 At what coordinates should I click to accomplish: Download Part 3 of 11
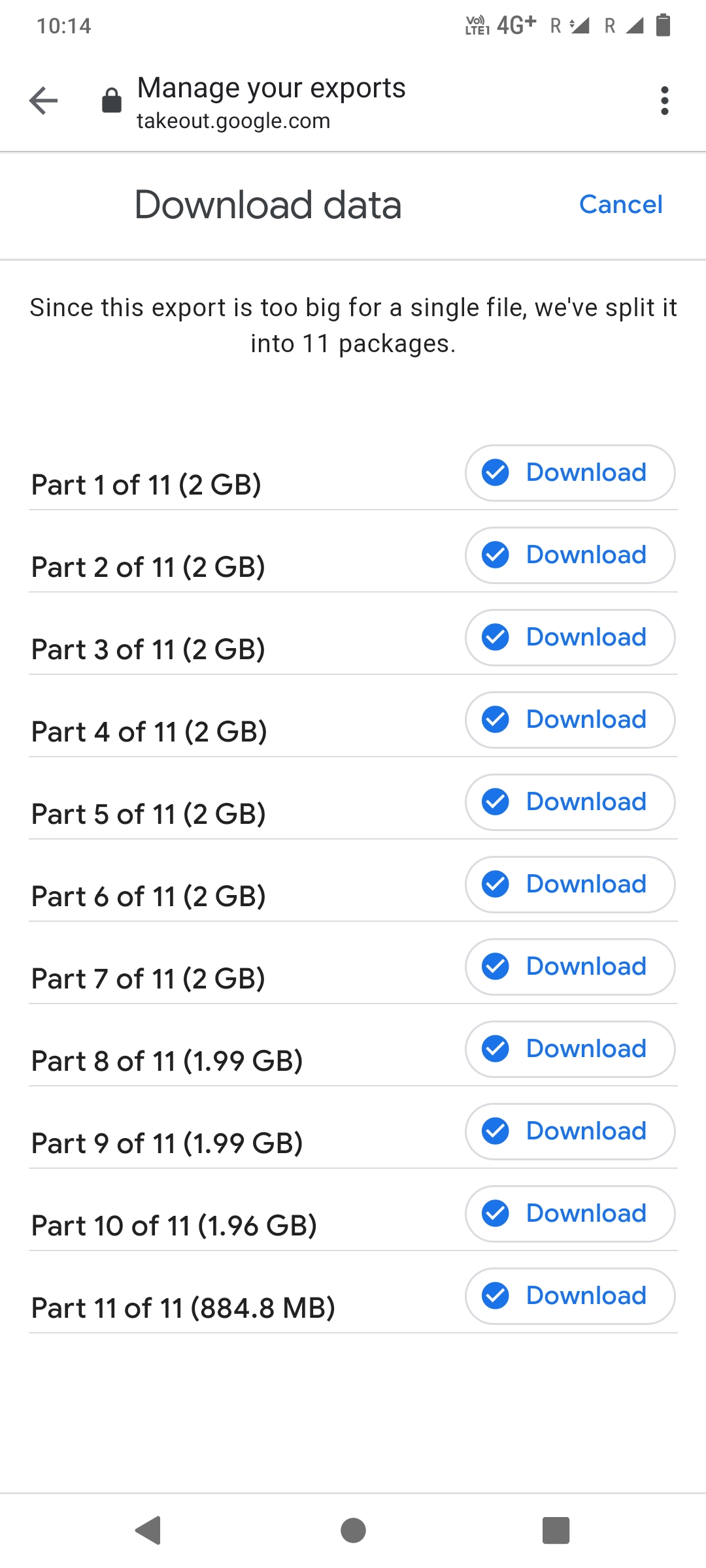570,638
